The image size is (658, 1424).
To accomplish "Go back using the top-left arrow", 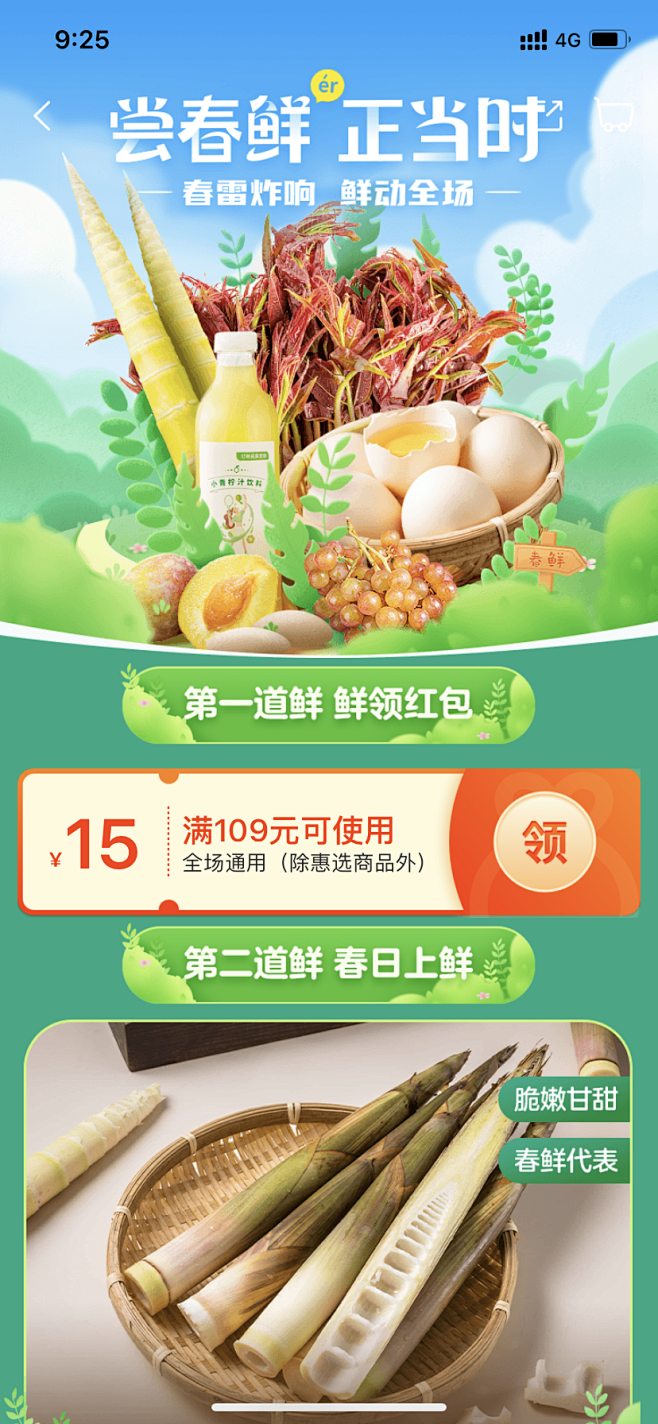I will (42, 116).
